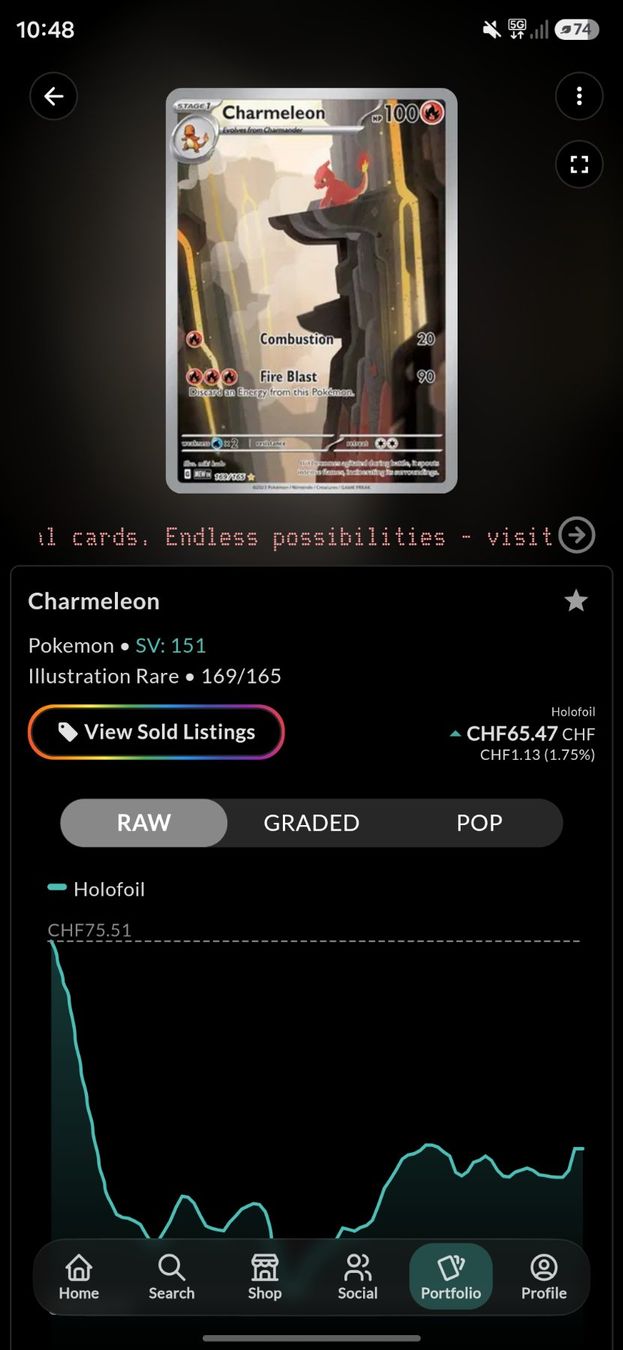Toggle the Holofoil chart legend
Image resolution: width=623 pixels, height=1350 pixels.
pos(96,888)
